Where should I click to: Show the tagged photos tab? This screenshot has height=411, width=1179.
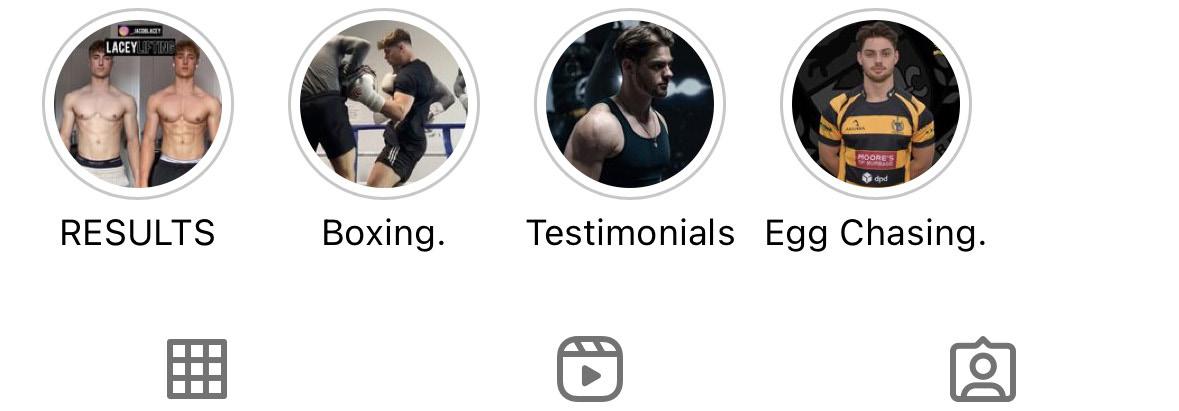coord(982,369)
